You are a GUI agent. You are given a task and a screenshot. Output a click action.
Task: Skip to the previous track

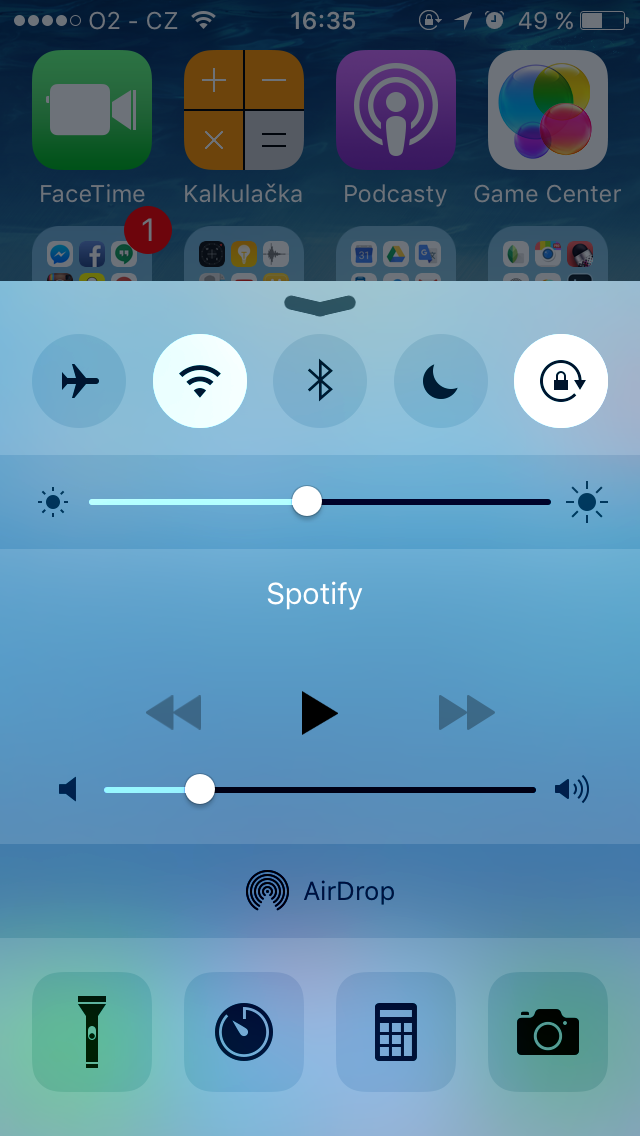(174, 713)
